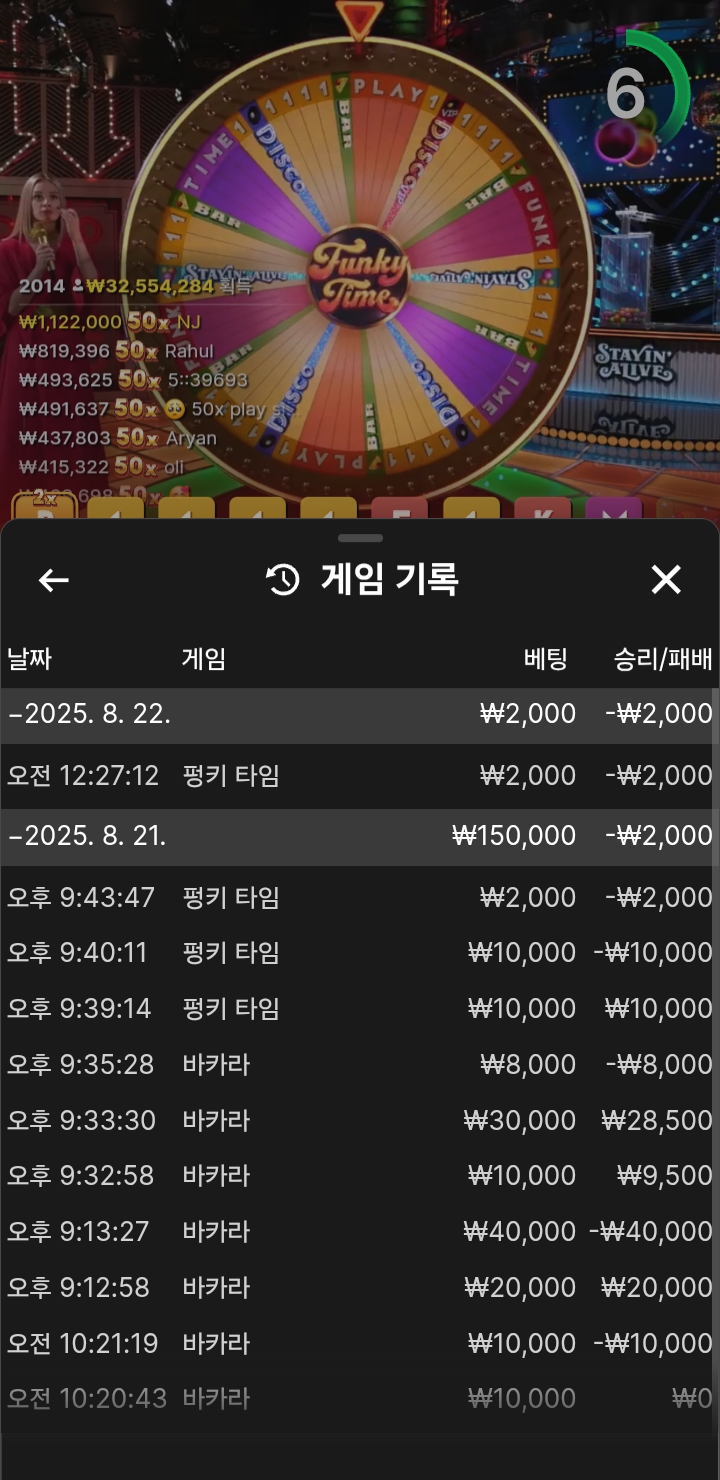Screen dimensions: 720x1480
Task: Open the 오후 9:39:14 펑키 타임 record
Action: tap(359, 1009)
